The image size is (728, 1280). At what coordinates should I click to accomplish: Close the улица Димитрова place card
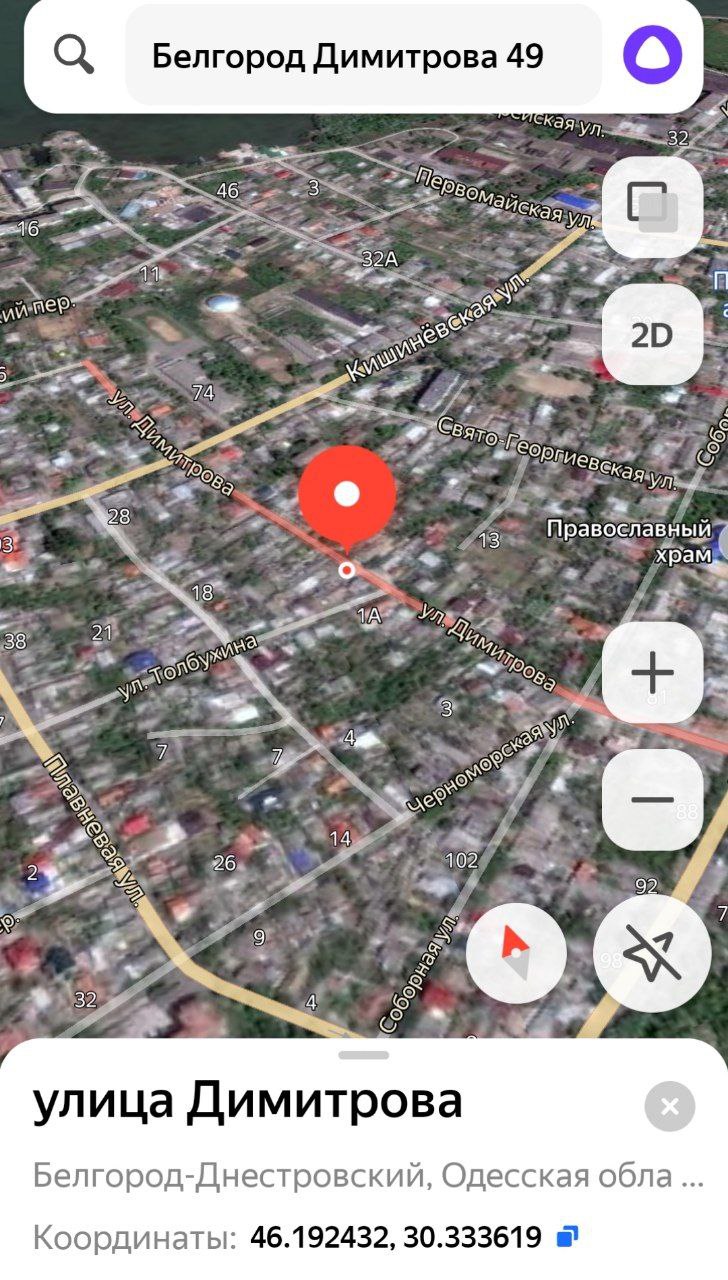pos(669,1106)
